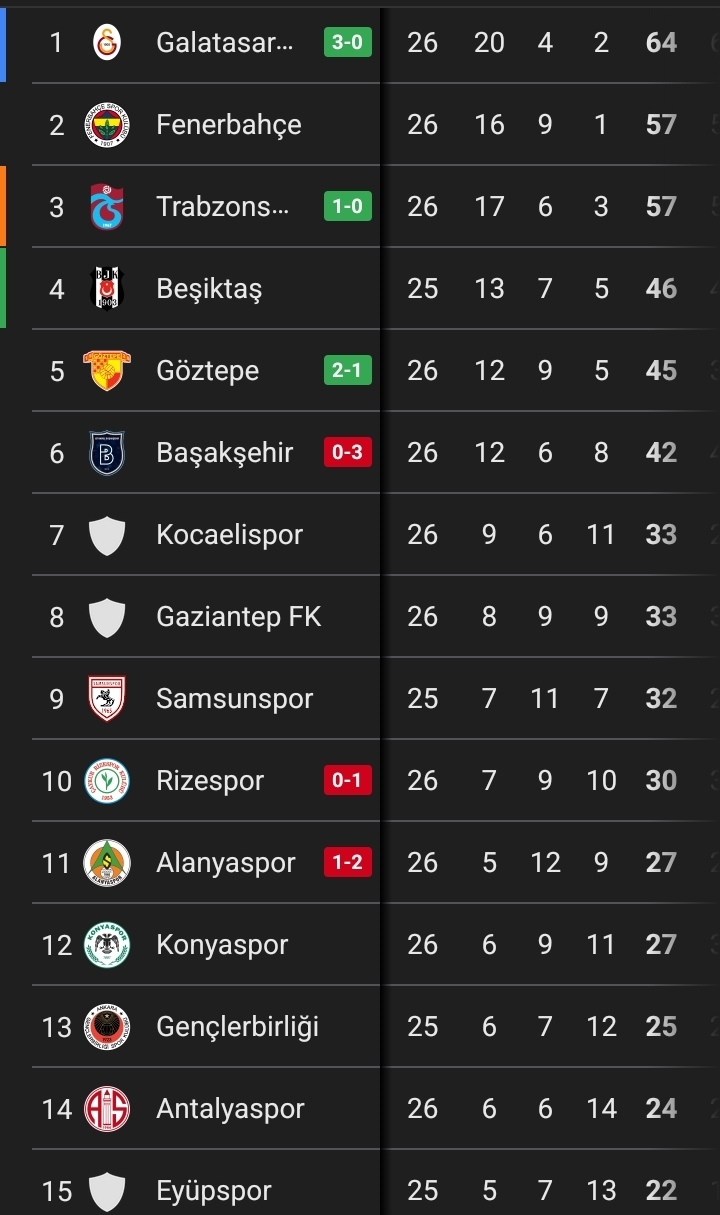This screenshot has height=1215, width=720.
Task: Open Kocaelispor team page
Action: click(x=360, y=534)
